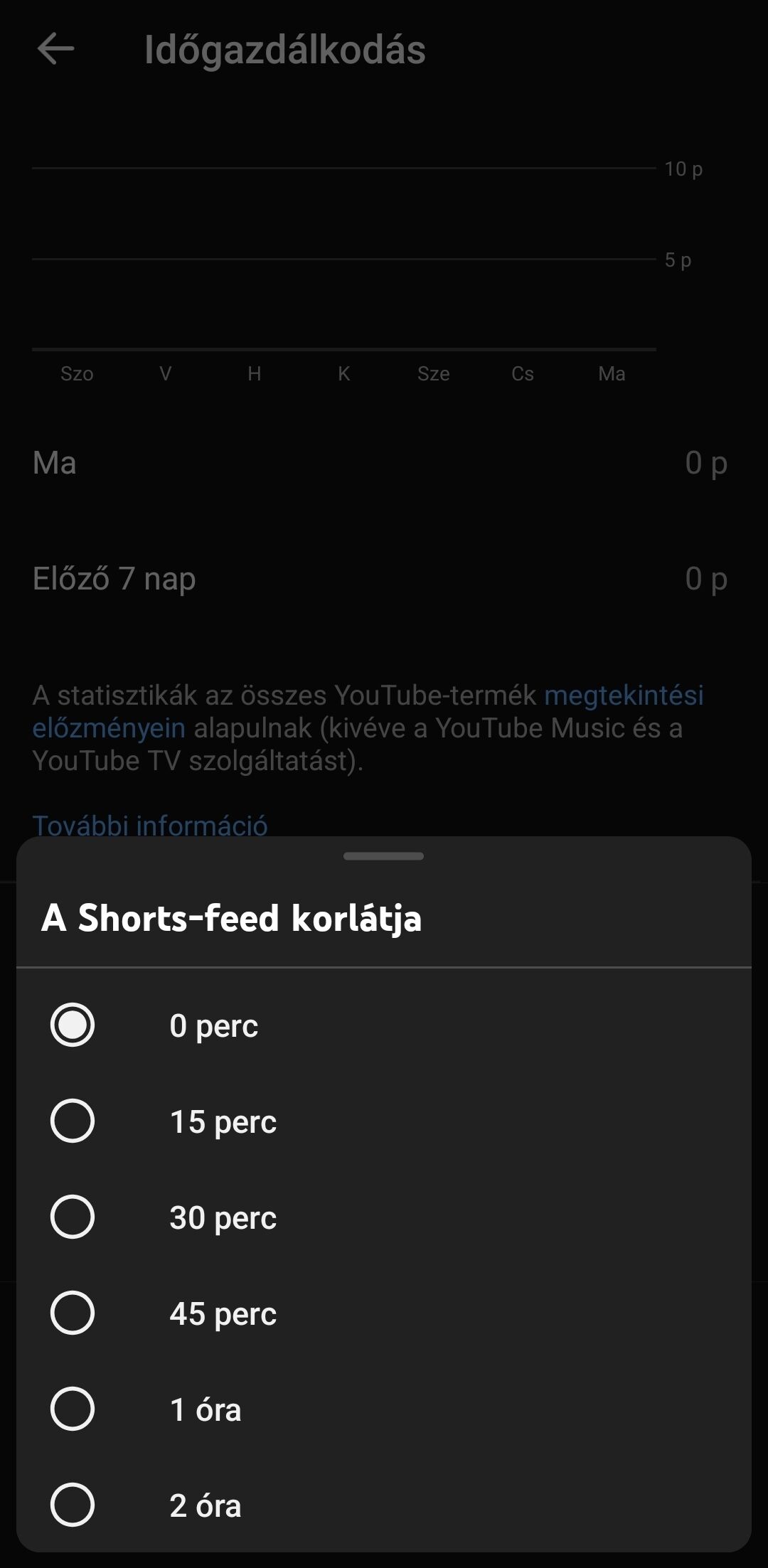768x1568 pixels.
Task: Open the További információ link
Action: (x=150, y=825)
